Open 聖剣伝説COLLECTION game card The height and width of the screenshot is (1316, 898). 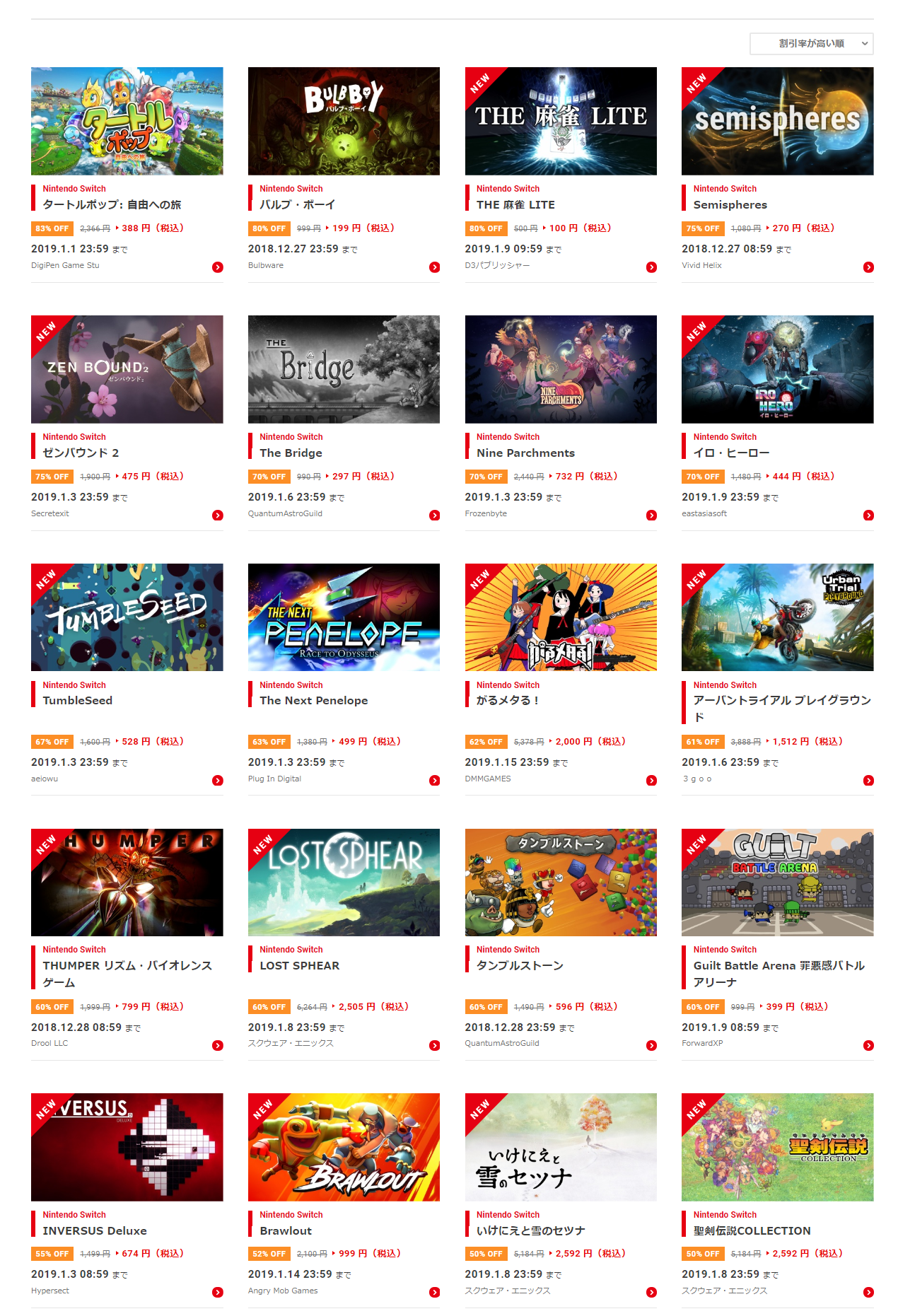[x=777, y=1147]
